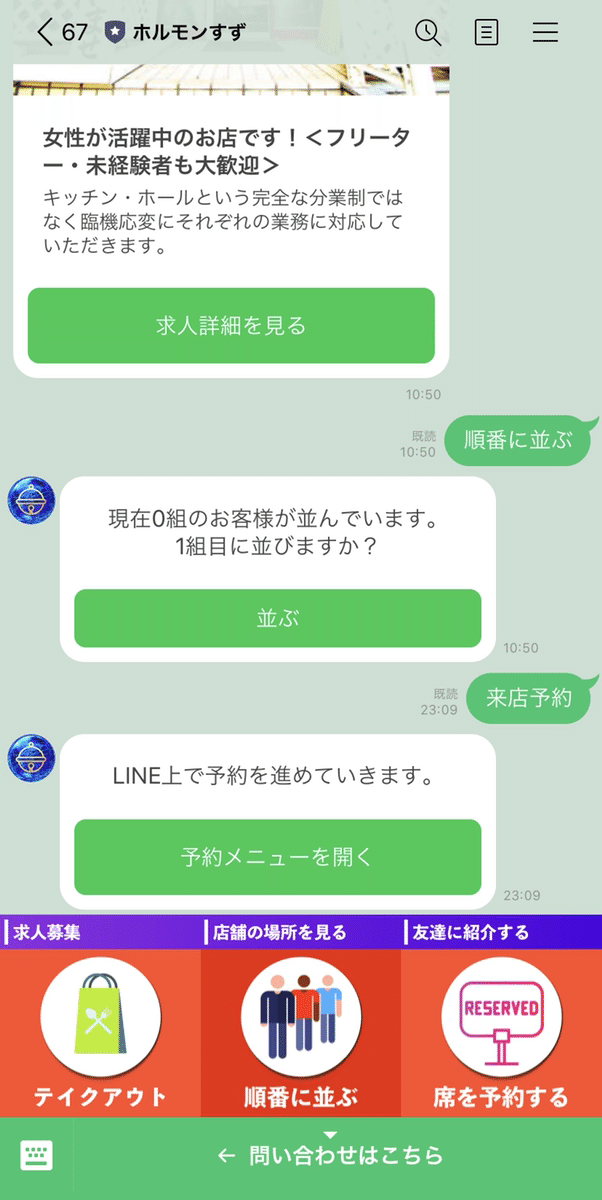Go back to the chat list
The height and width of the screenshot is (1200, 602).
[45, 32]
